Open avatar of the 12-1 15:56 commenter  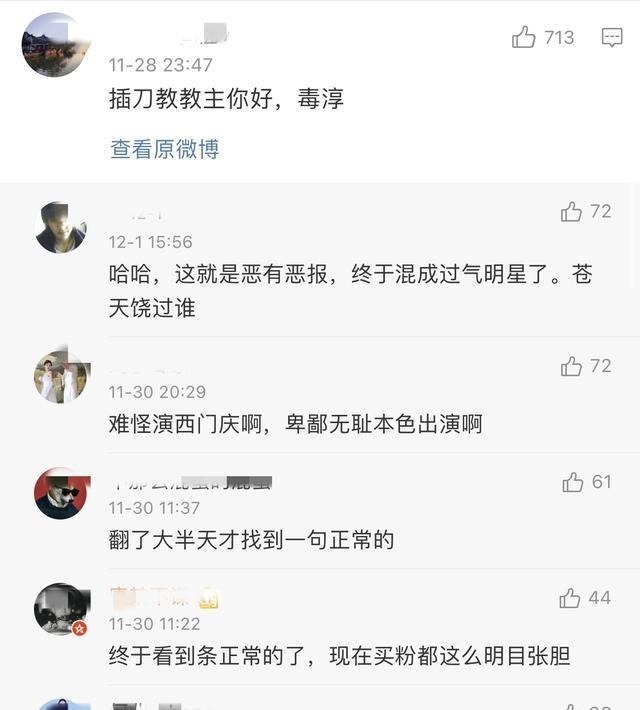(61, 227)
